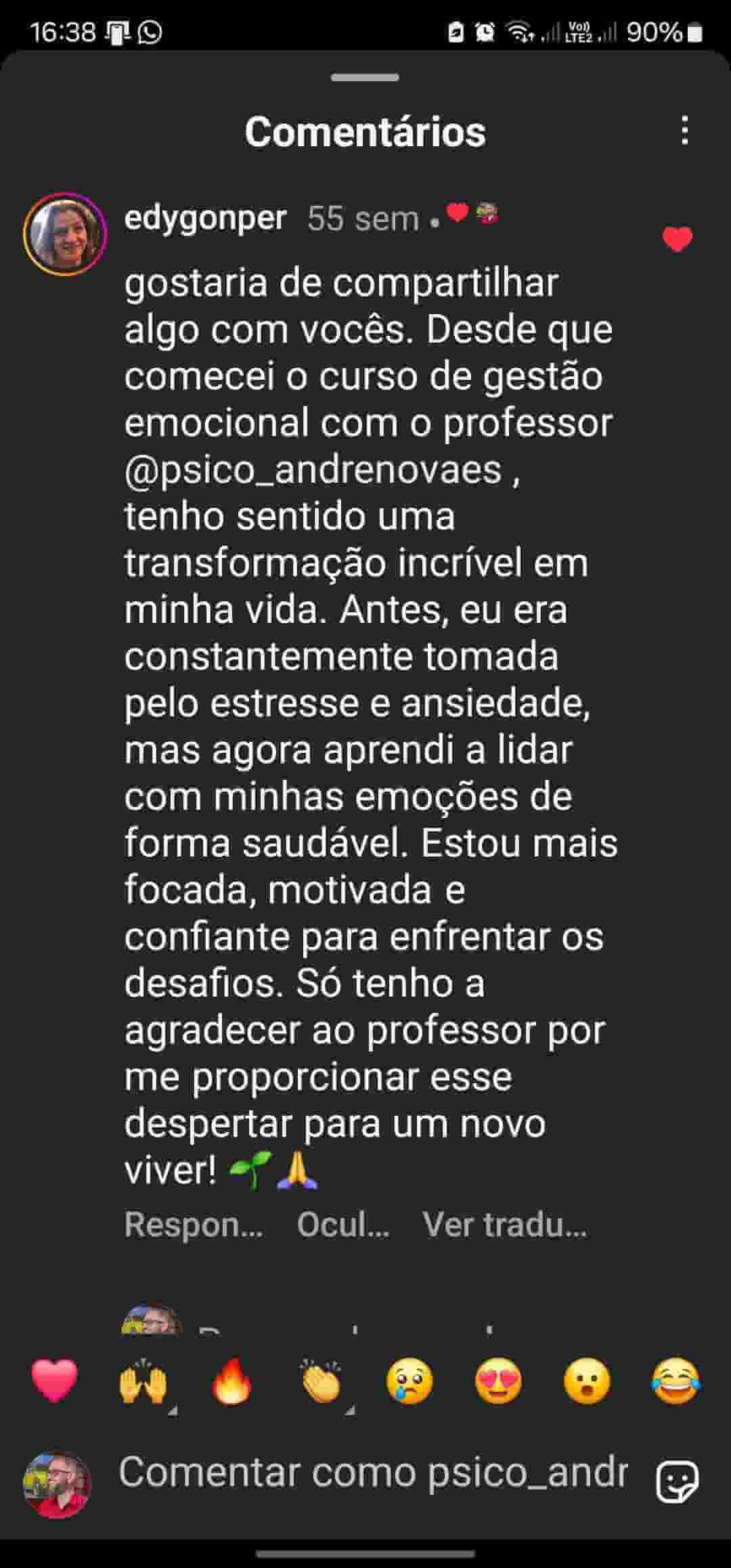The height and width of the screenshot is (1568, 731).
Task: View translation of edygonper's comment
Action: 505,1225
